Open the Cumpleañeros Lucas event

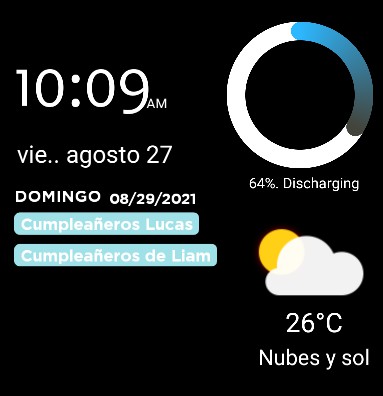pos(106,224)
